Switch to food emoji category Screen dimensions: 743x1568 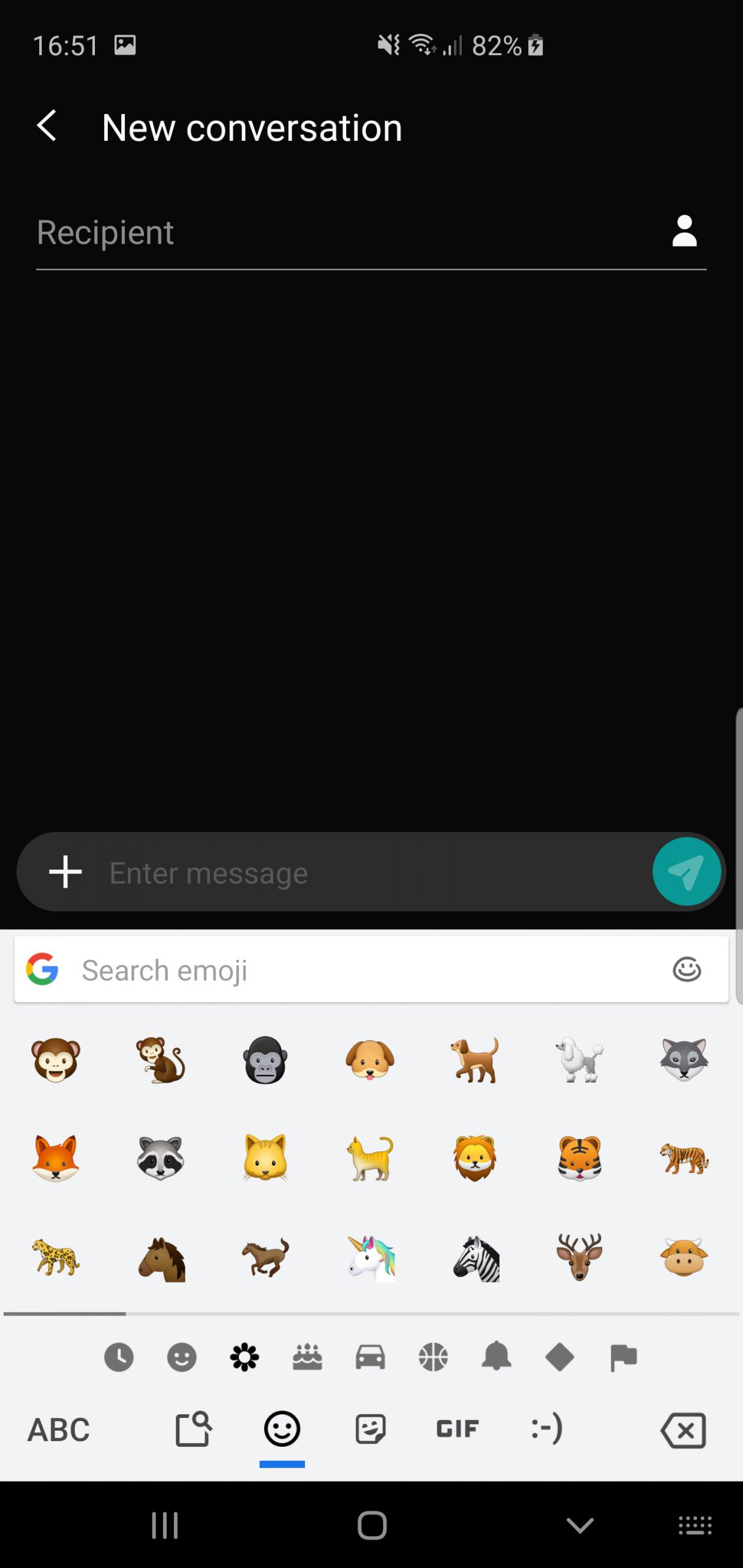[x=307, y=1358]
